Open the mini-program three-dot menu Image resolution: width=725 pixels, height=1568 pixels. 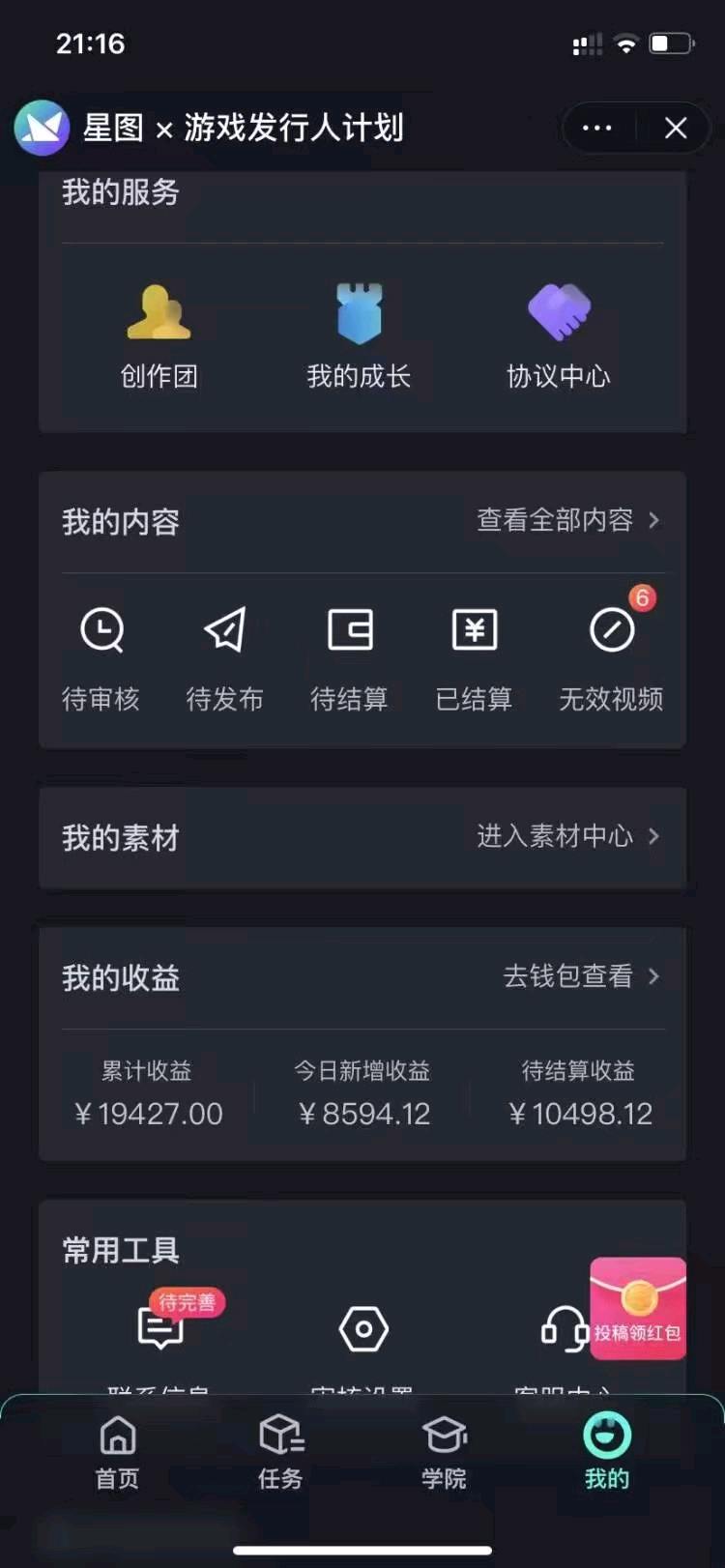(597, 128)
